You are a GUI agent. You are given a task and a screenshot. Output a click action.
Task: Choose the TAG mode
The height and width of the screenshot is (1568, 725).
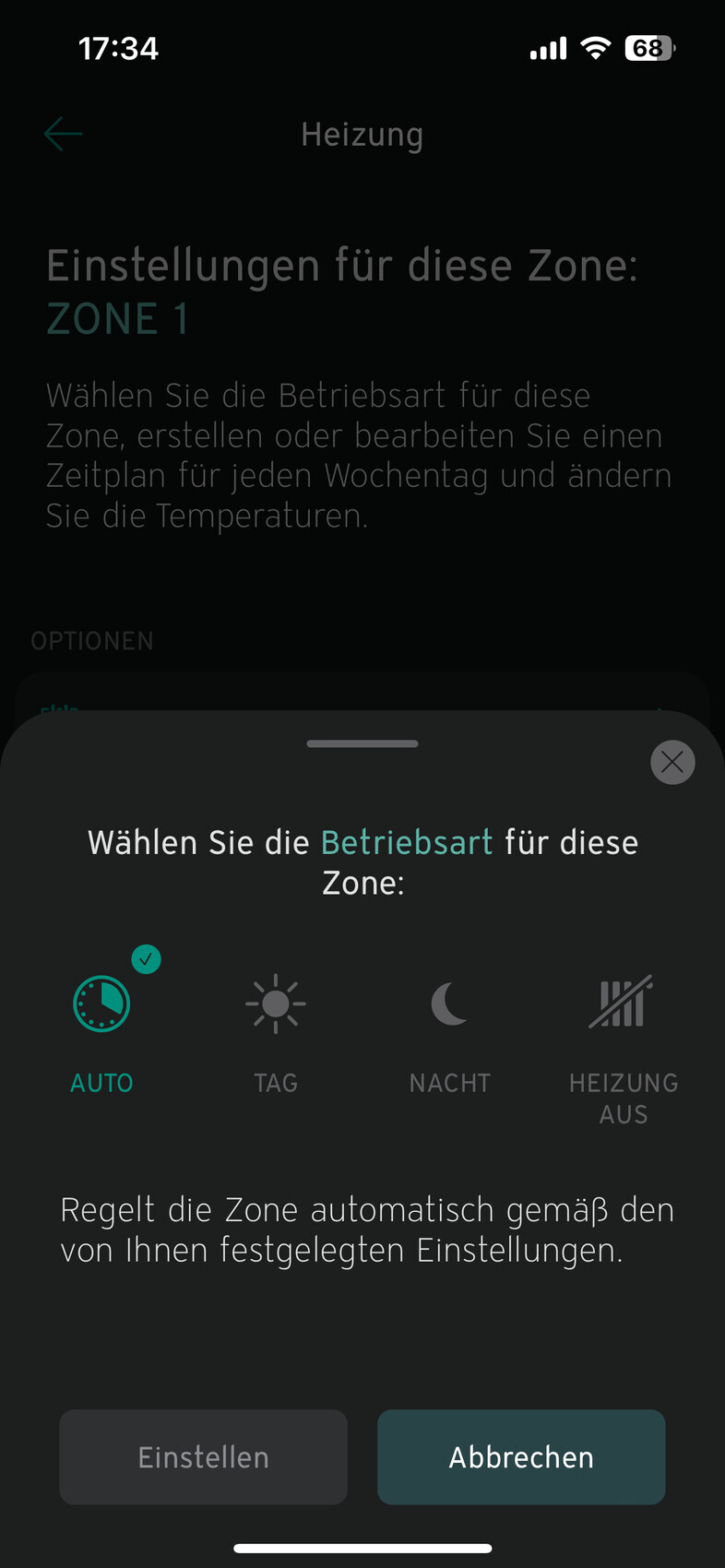pyautogui.click(x=275, y=1005)
